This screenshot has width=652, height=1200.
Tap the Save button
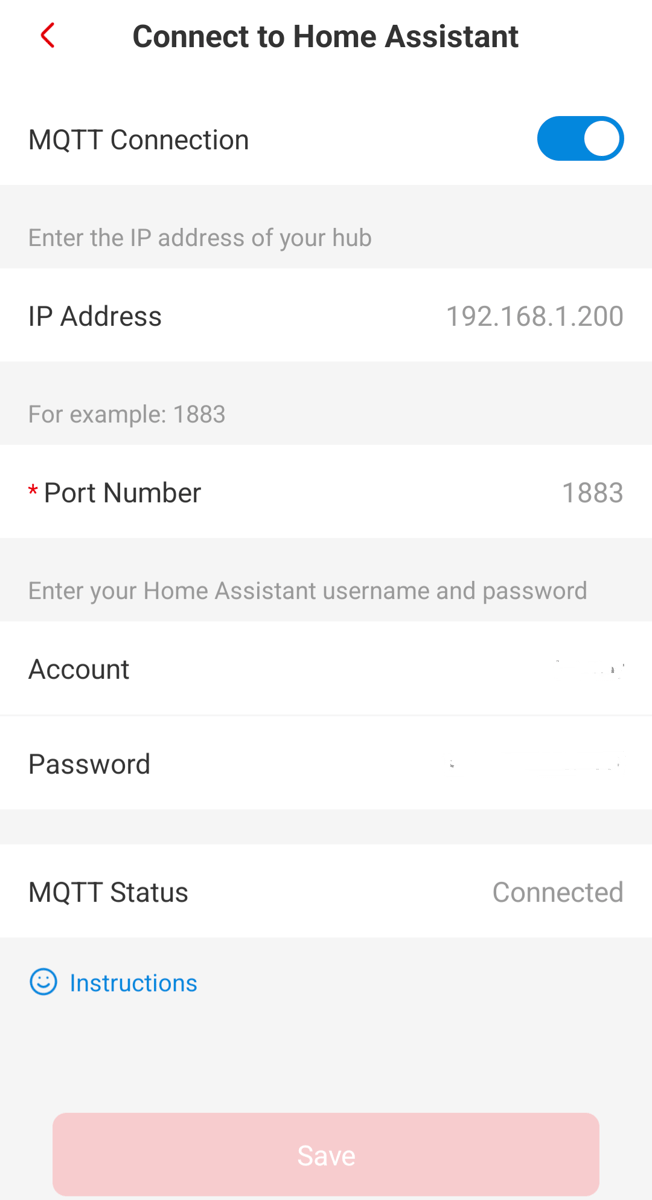(x=326, y=1155)
